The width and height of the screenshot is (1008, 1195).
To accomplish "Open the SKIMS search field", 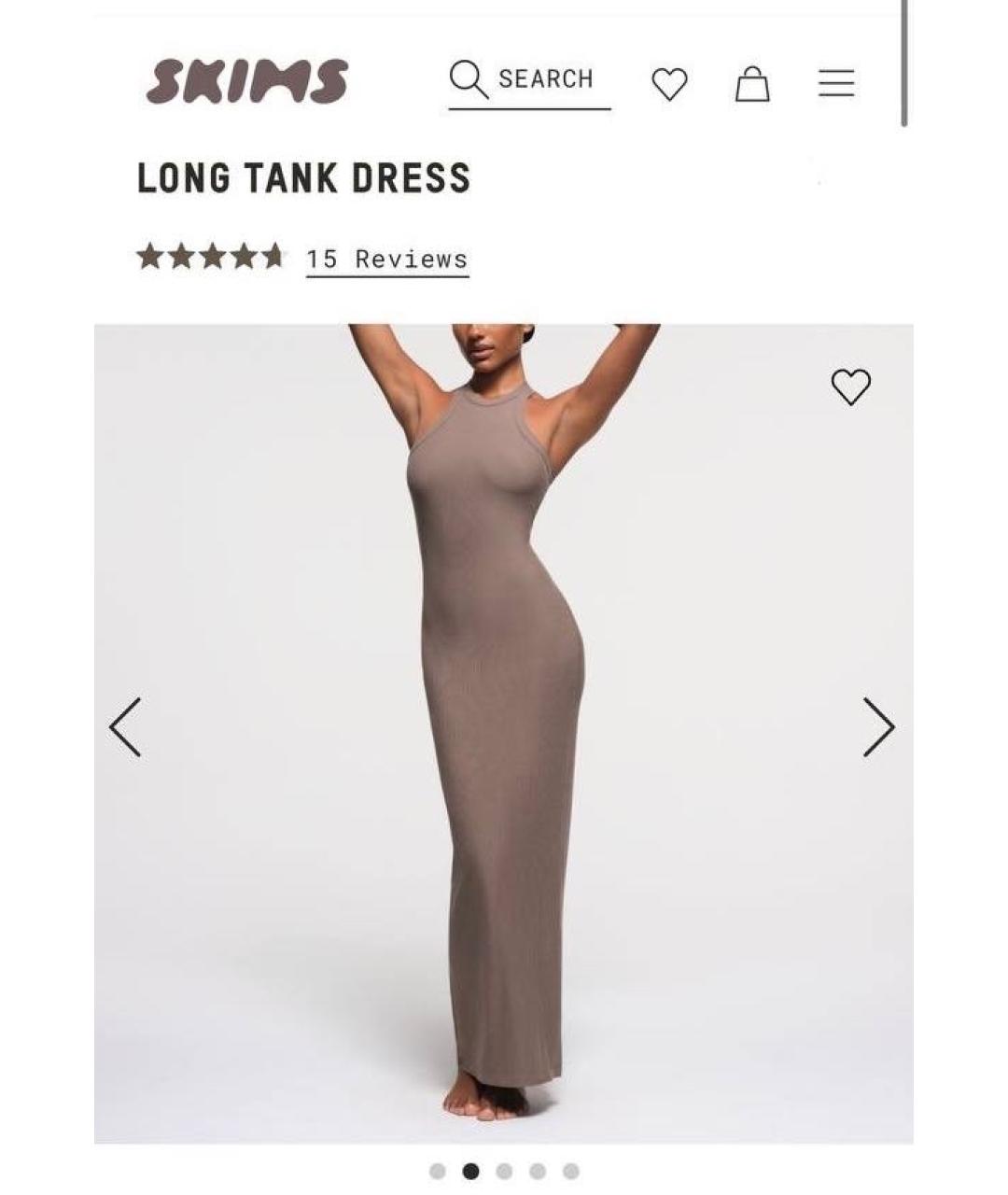I will [528, 80].
